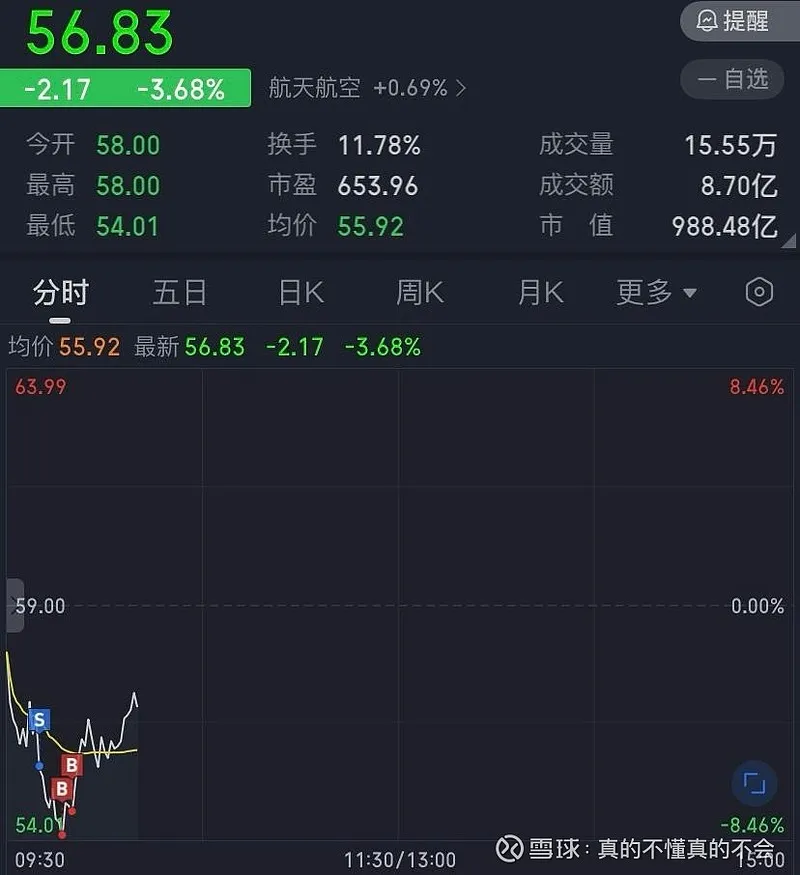
Task: View the 月K monthly chart
Action: [541, 293]
